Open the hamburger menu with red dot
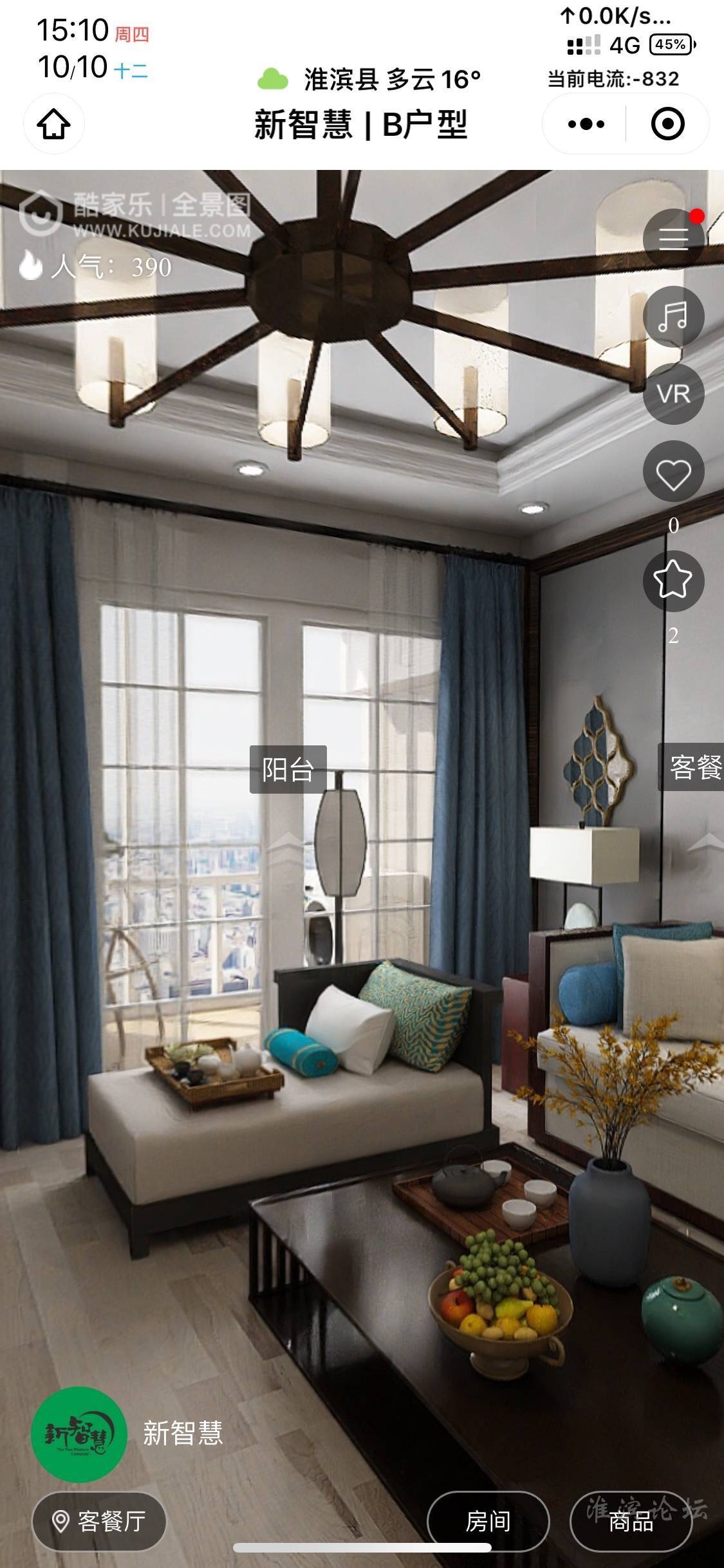 coord(673,239)
